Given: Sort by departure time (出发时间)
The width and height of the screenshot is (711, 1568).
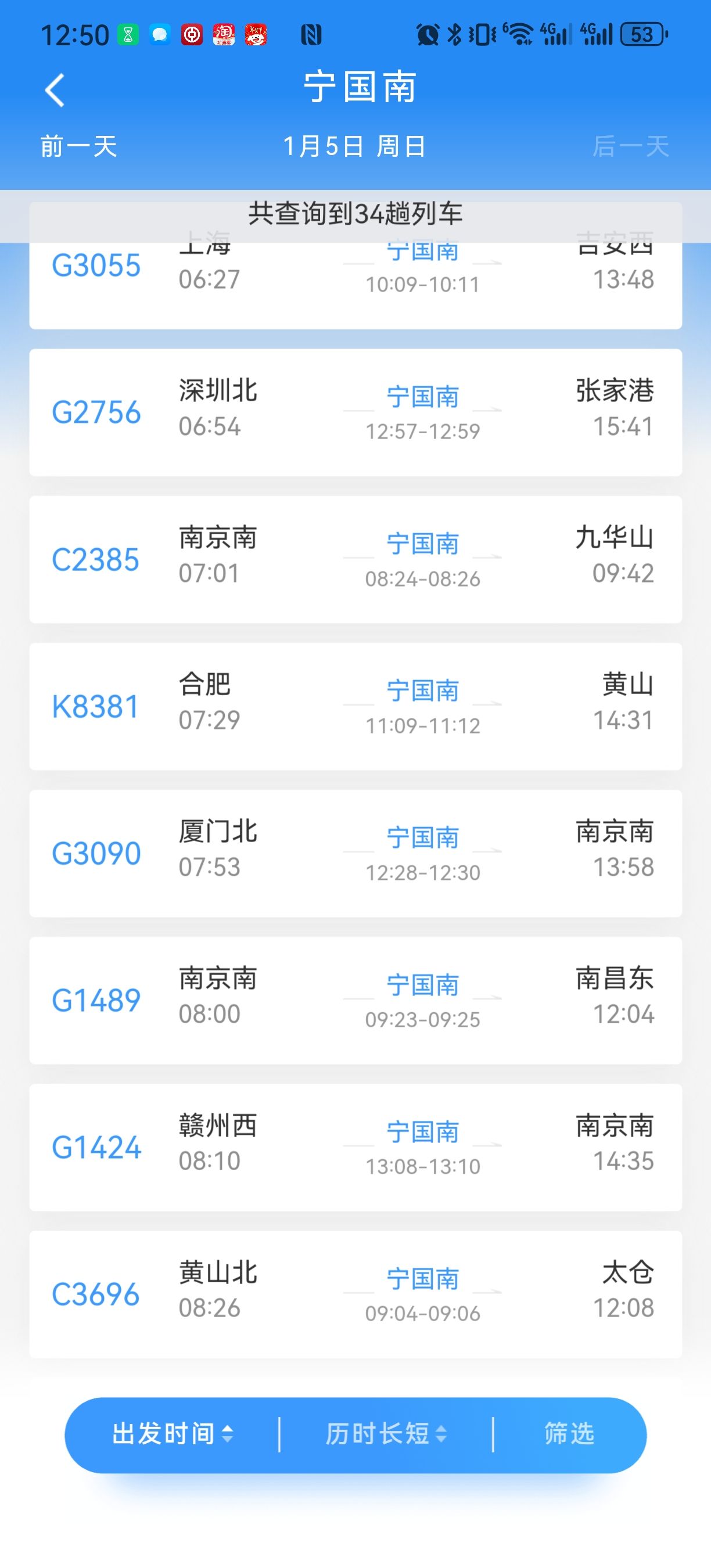Looking at the screenshot, I should (173, 1434).
